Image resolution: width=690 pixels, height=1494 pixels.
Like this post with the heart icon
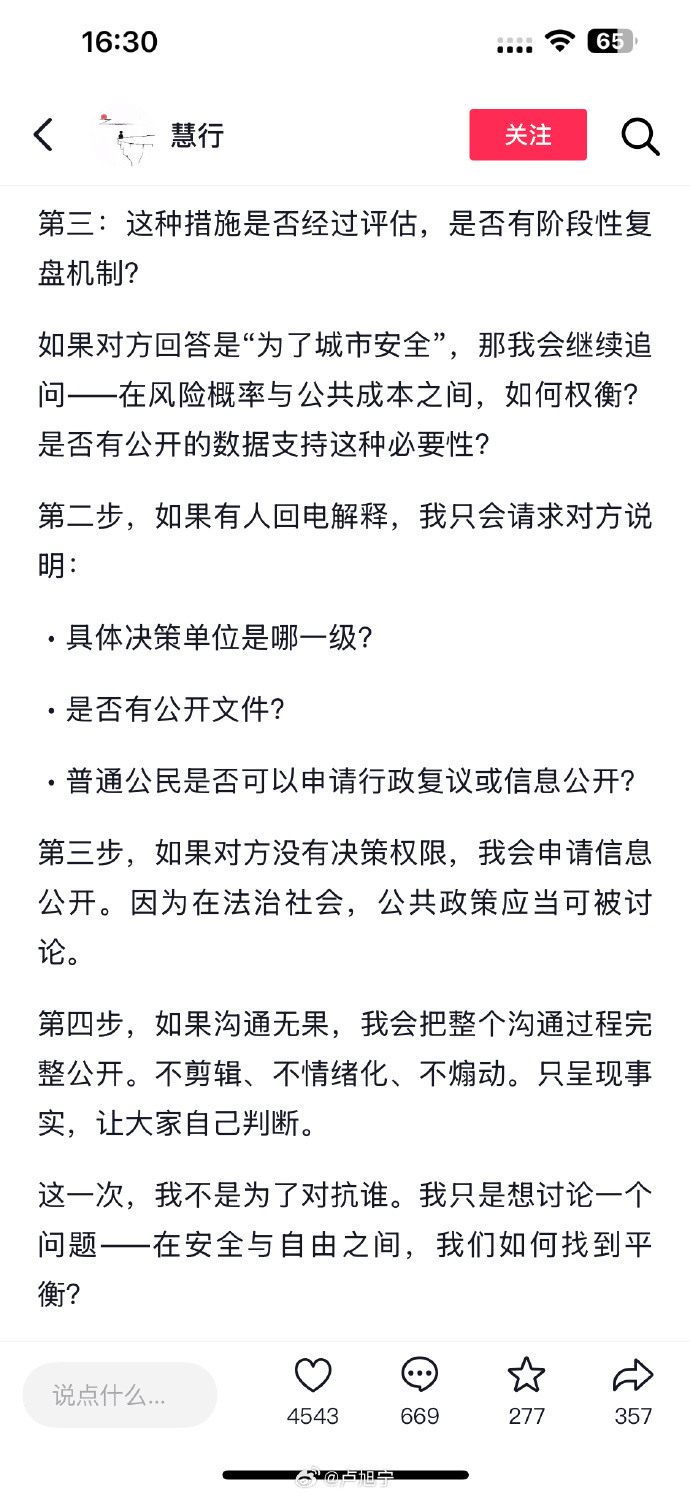tap(313, 1377)
